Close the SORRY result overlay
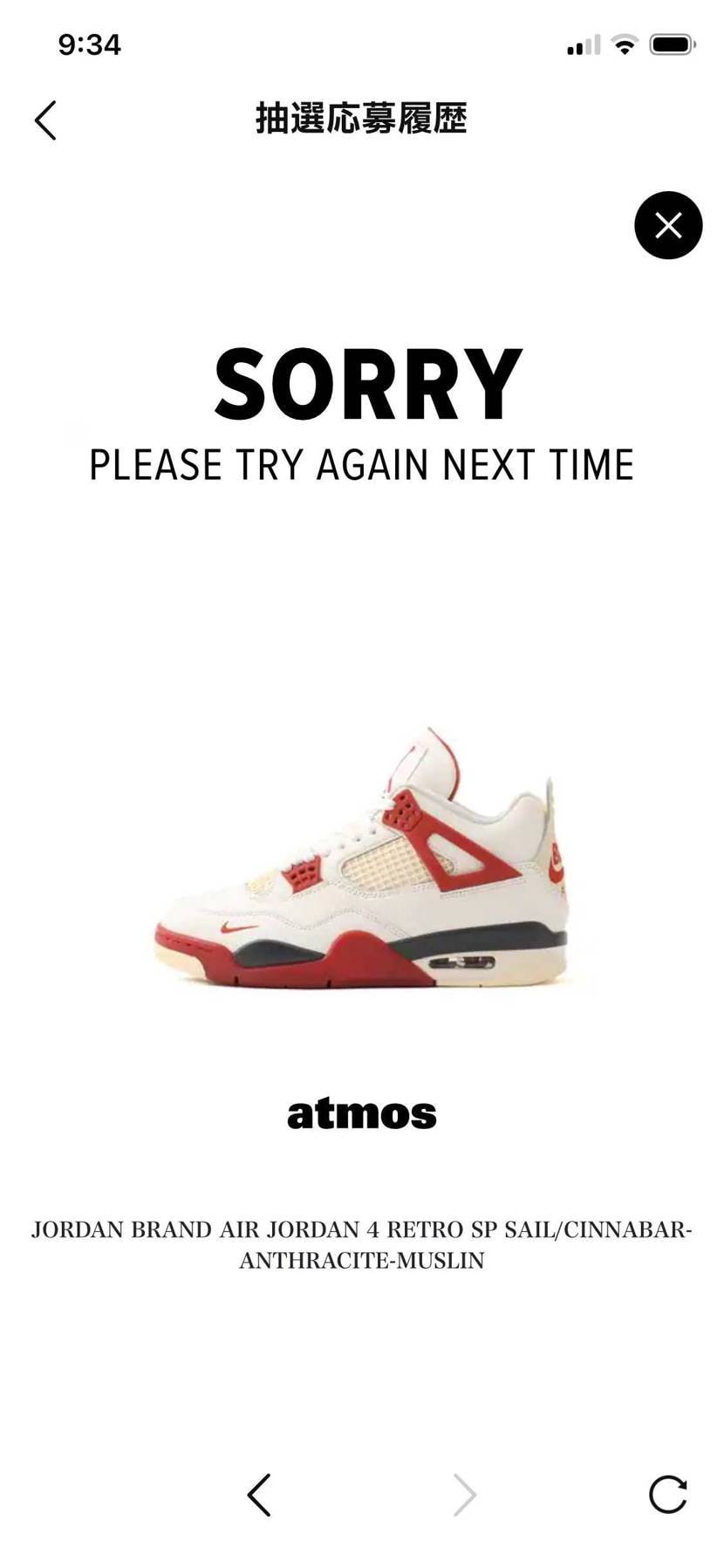Viewport: 724px width, 1568px height. tap(668, 225)
